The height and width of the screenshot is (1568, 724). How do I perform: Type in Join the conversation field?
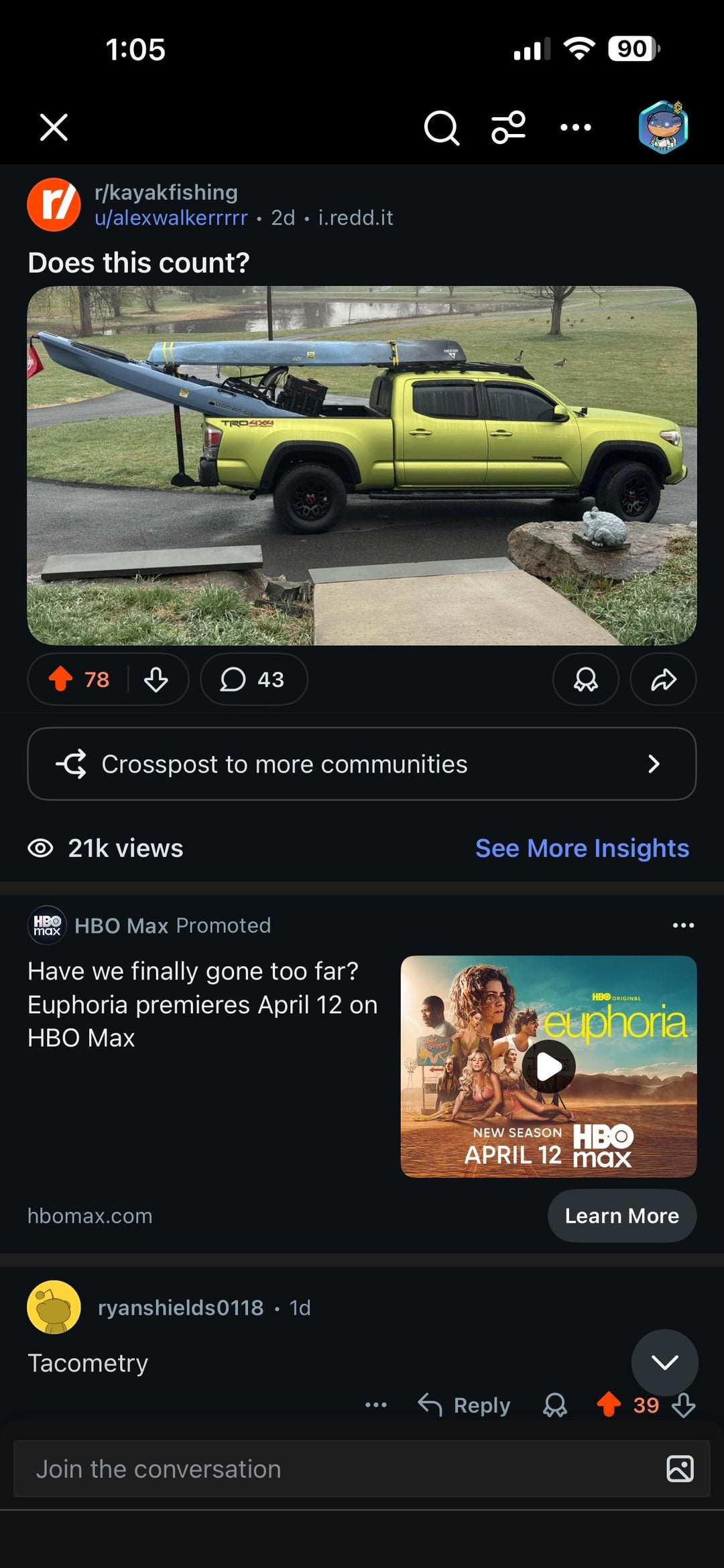tap(335, 1469)
